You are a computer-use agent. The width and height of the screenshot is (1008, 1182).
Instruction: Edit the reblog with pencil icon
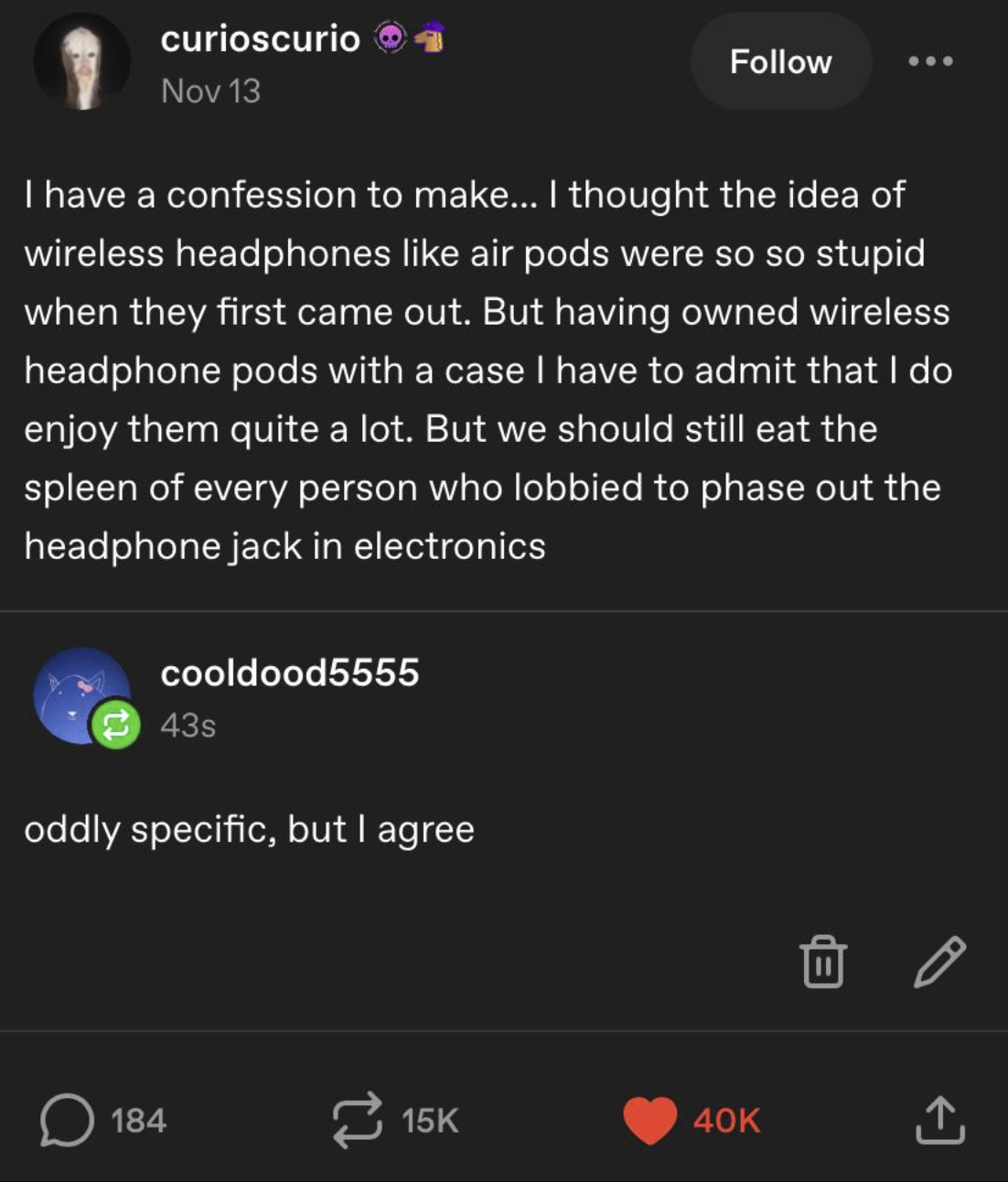939,962
